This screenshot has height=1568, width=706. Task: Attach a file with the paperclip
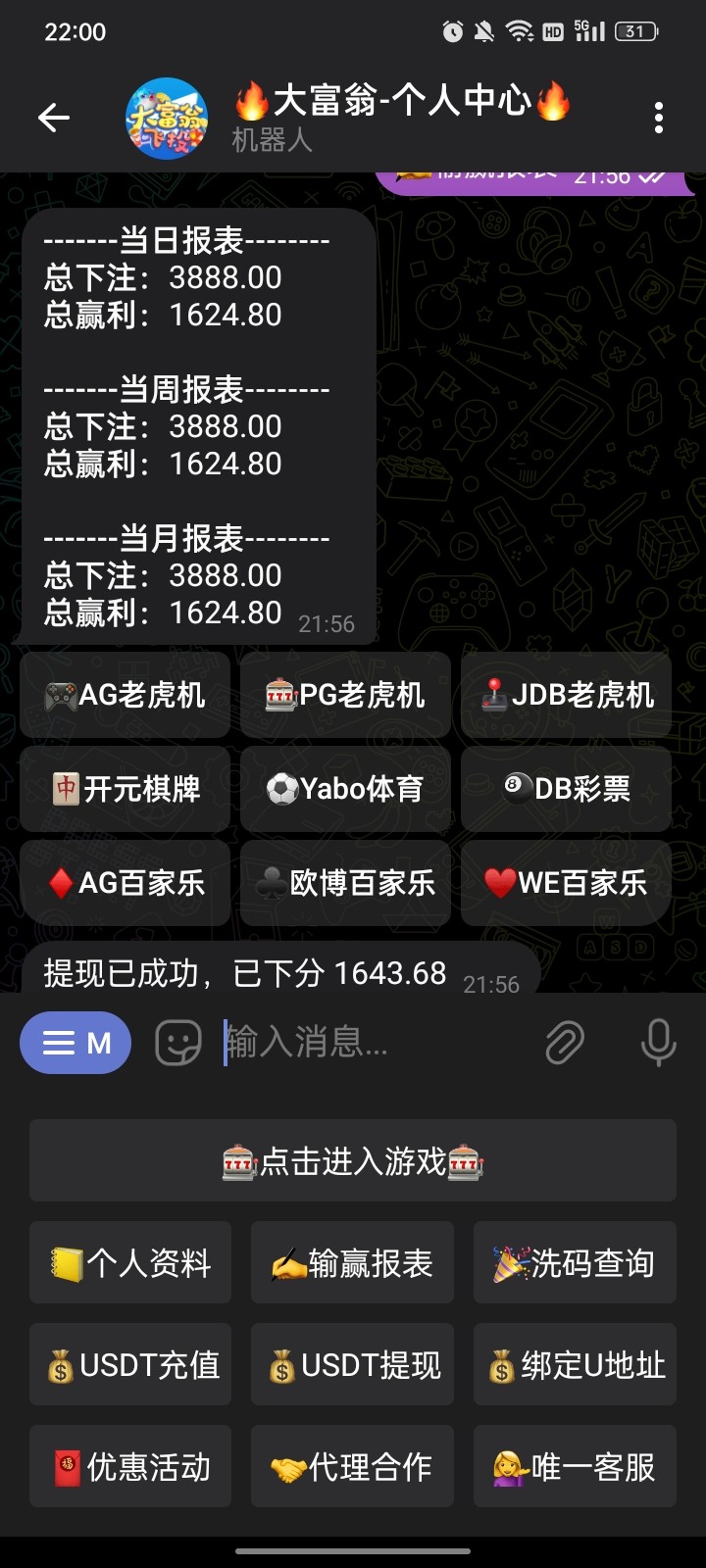pos(565,1043)
